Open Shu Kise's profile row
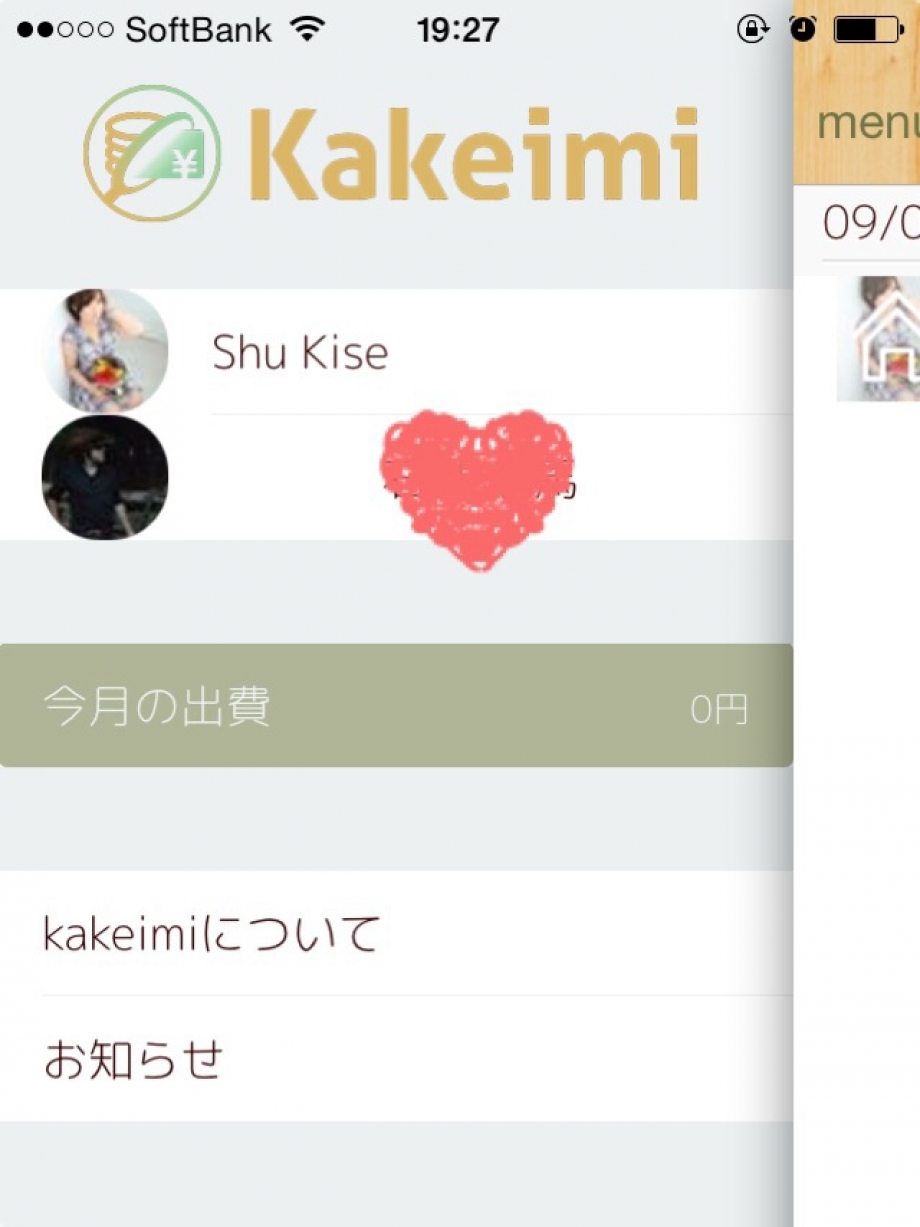Viewport: 920px width, 1227px height. 400,352
